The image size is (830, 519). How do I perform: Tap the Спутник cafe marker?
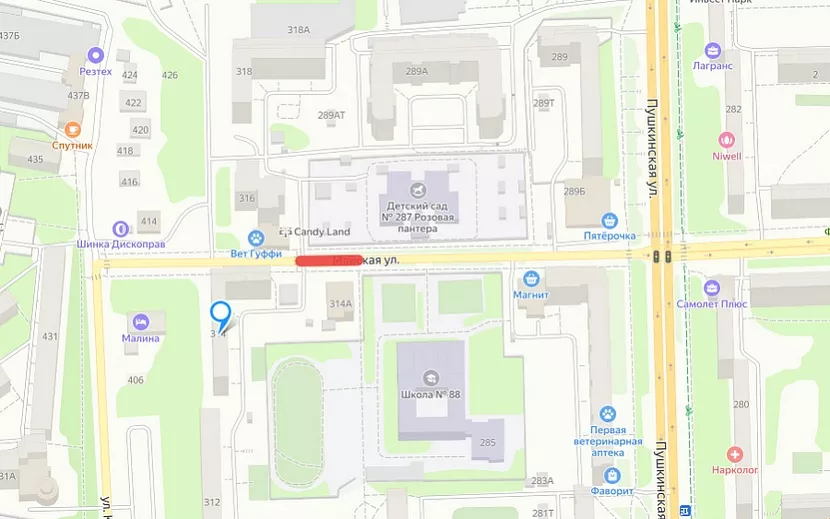[72, 130]
